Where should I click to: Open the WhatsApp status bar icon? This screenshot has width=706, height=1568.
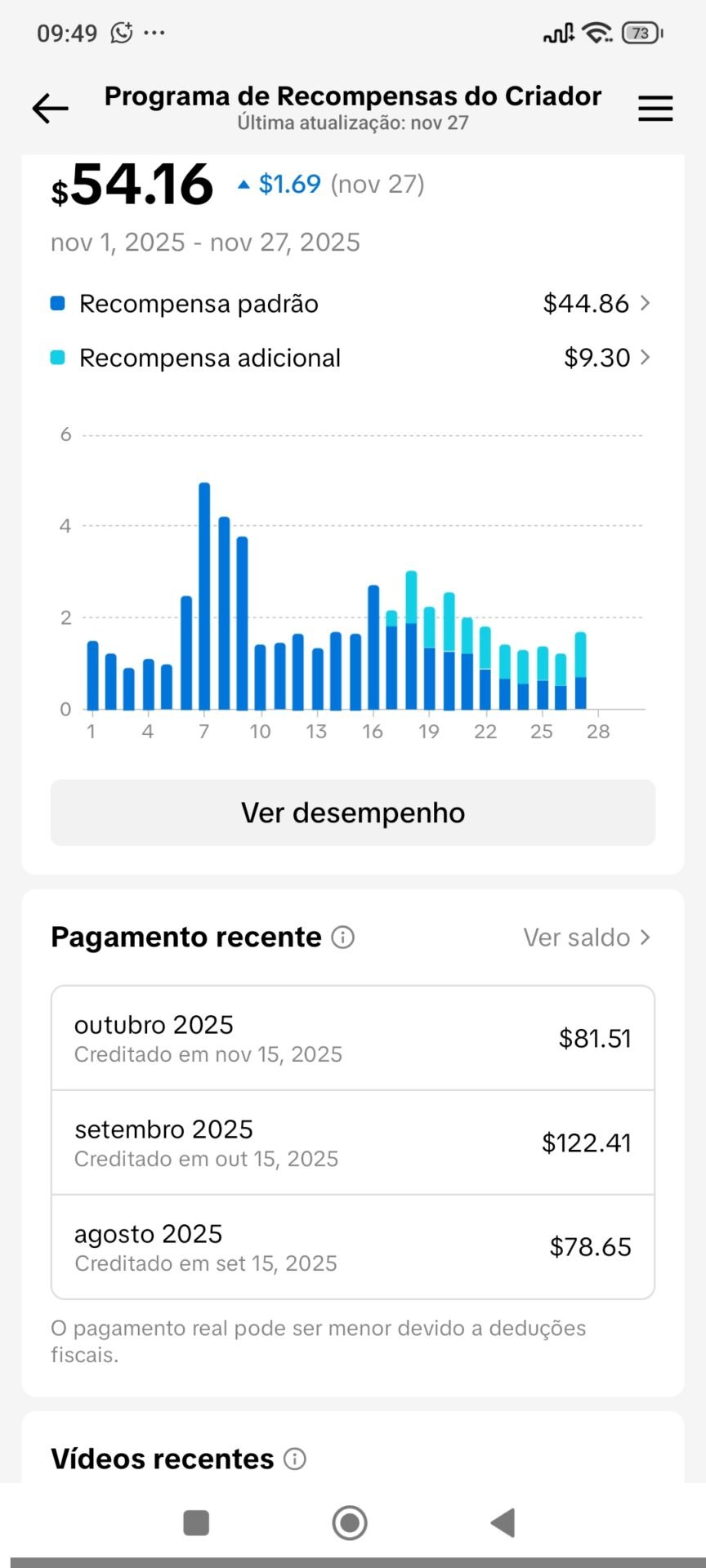123,32
